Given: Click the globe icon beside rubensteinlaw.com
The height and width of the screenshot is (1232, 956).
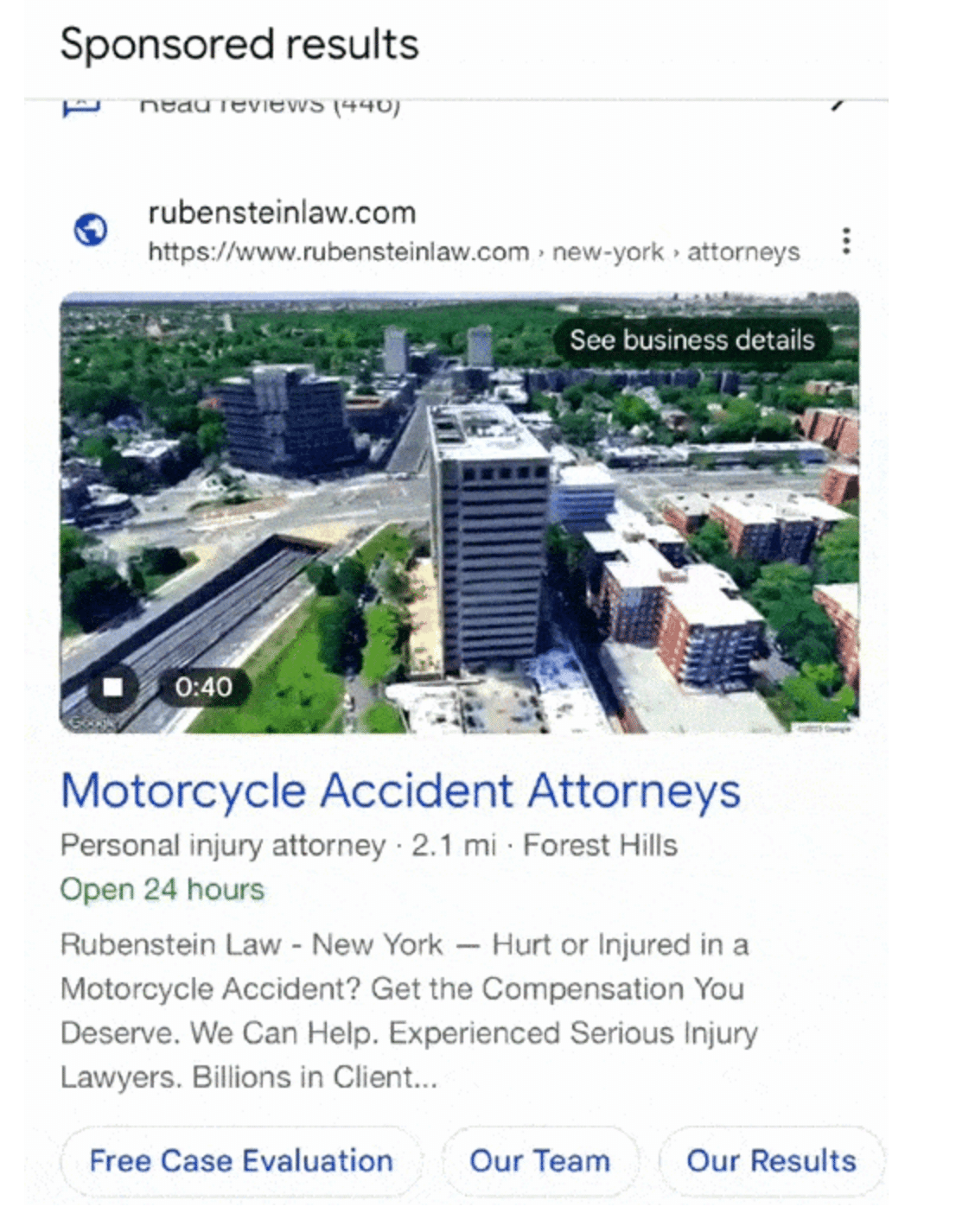Looking at the screenshot, I should tap(89, 229).
